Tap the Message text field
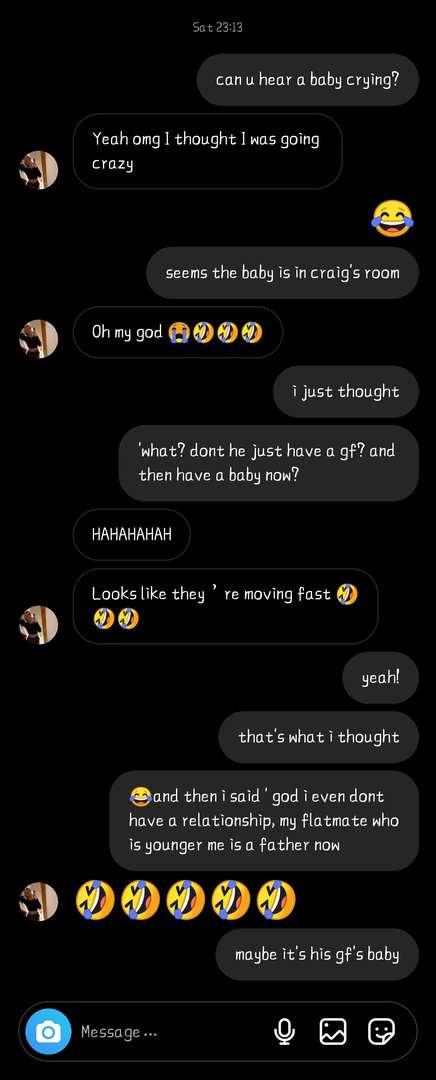The width and height of the screenshot is (436, 1080). click(x=169, y=1031)
